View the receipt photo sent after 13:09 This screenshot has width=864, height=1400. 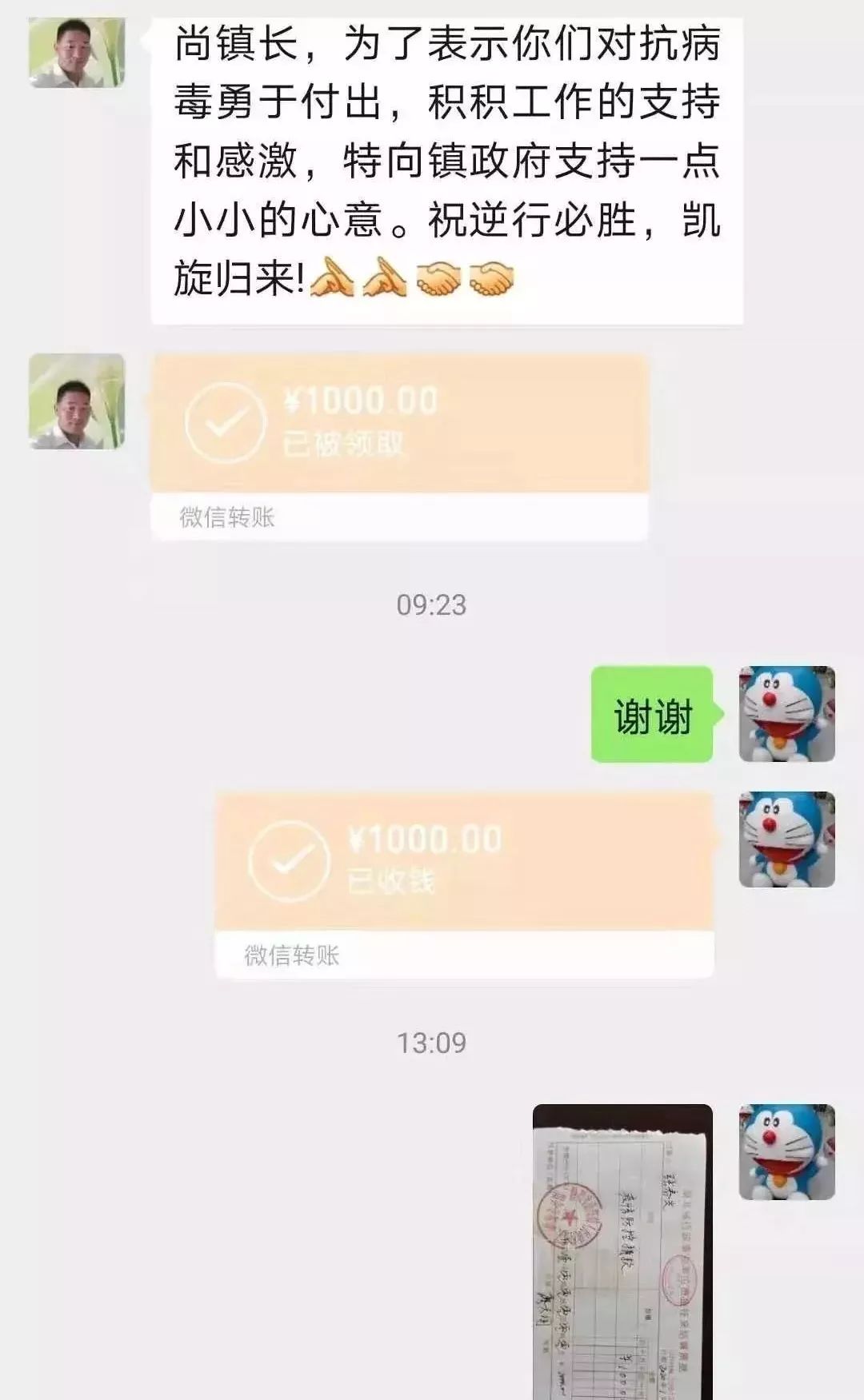pyautogui.click(x=622, y=1250)
